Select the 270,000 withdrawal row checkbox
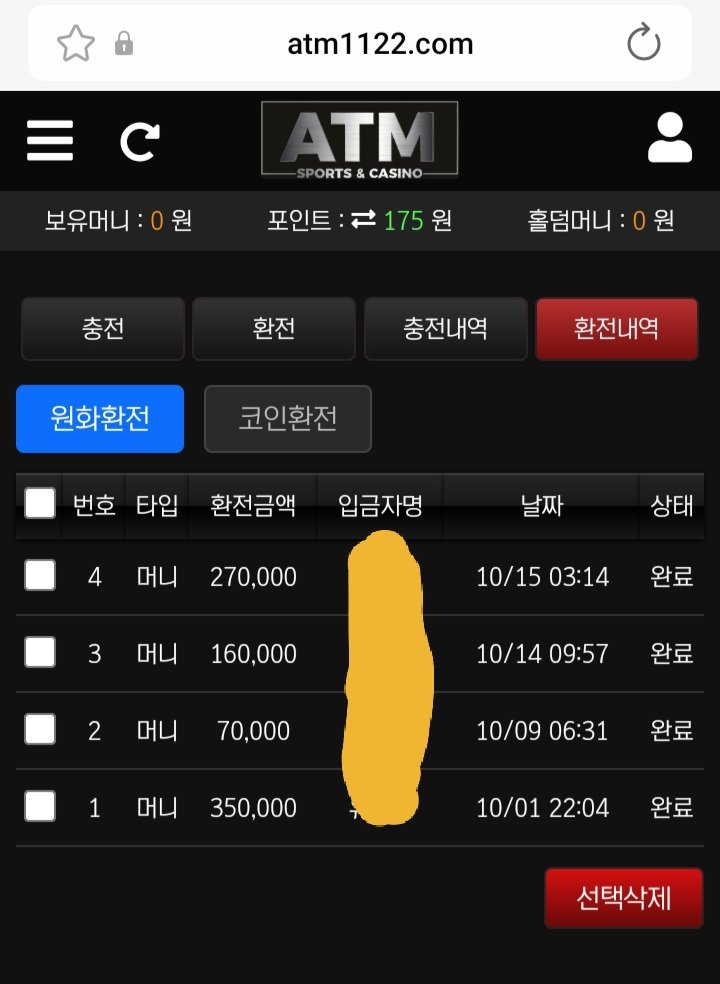This screenshot has height=984, width=720. pyautogui.click(x=40, y=575)
